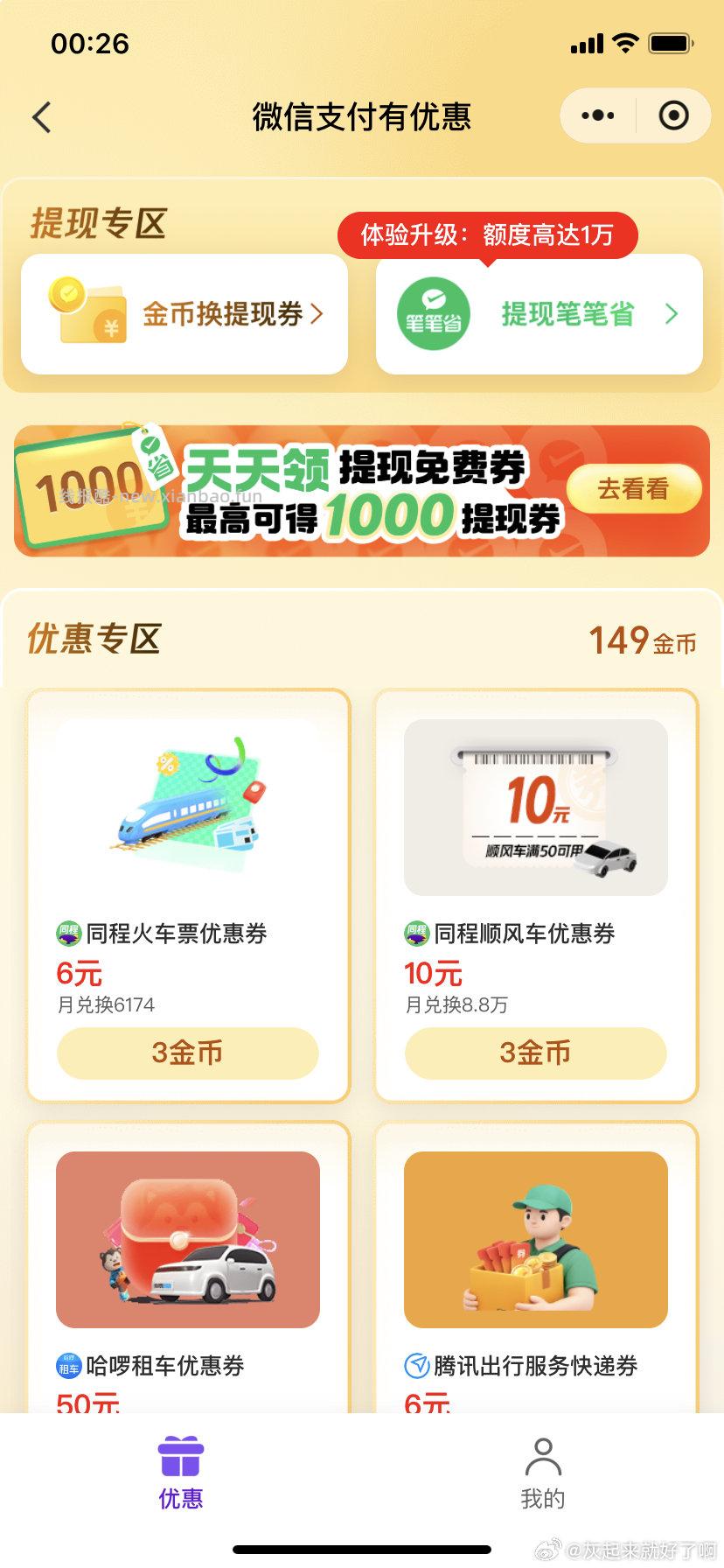The width and height of the screenshot is (724, 1568).
Task: Check the 149金币 balance display
Action: (641, 640)
